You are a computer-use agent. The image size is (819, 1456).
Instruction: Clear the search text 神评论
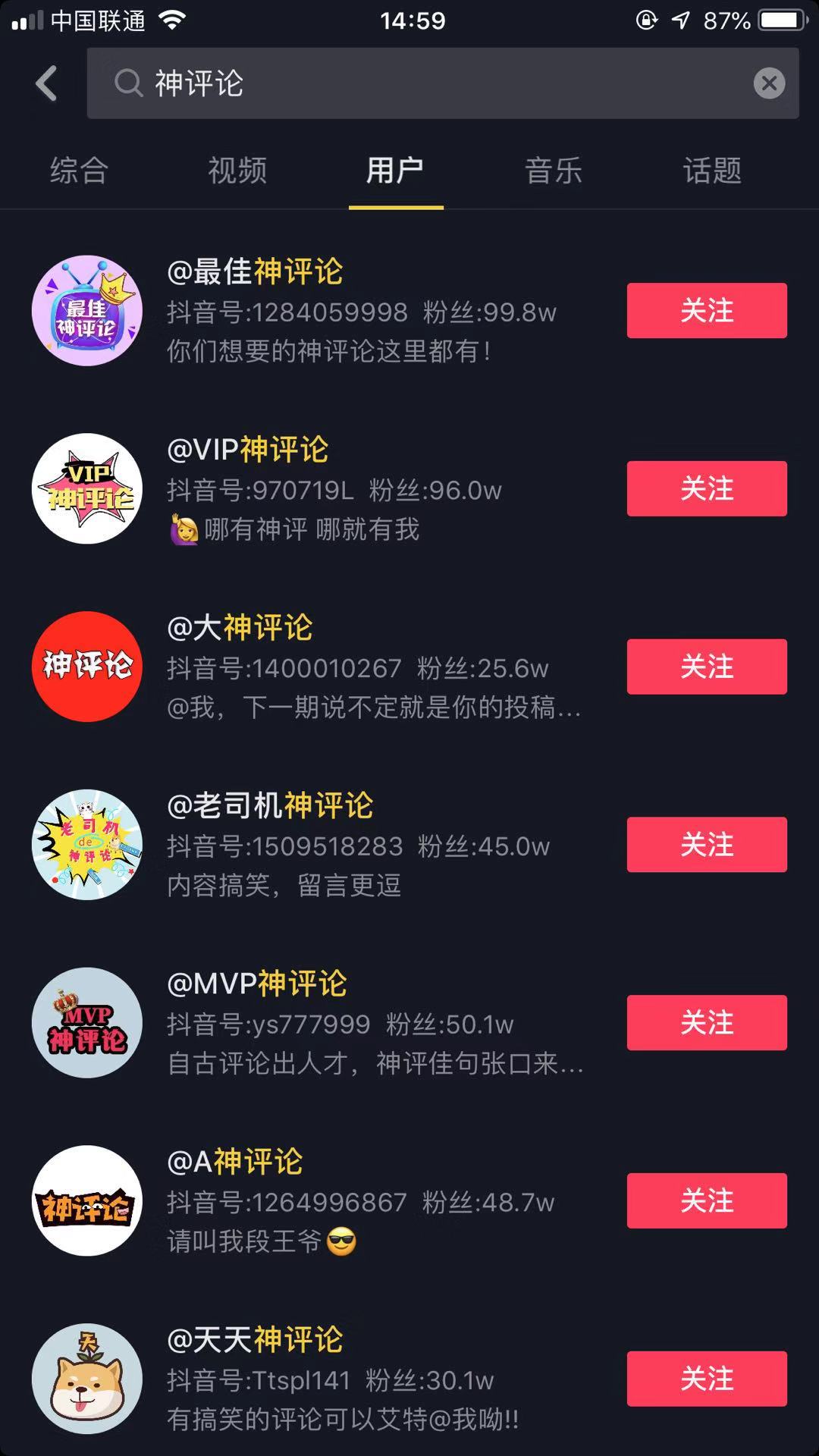click(x=769, y=83)
